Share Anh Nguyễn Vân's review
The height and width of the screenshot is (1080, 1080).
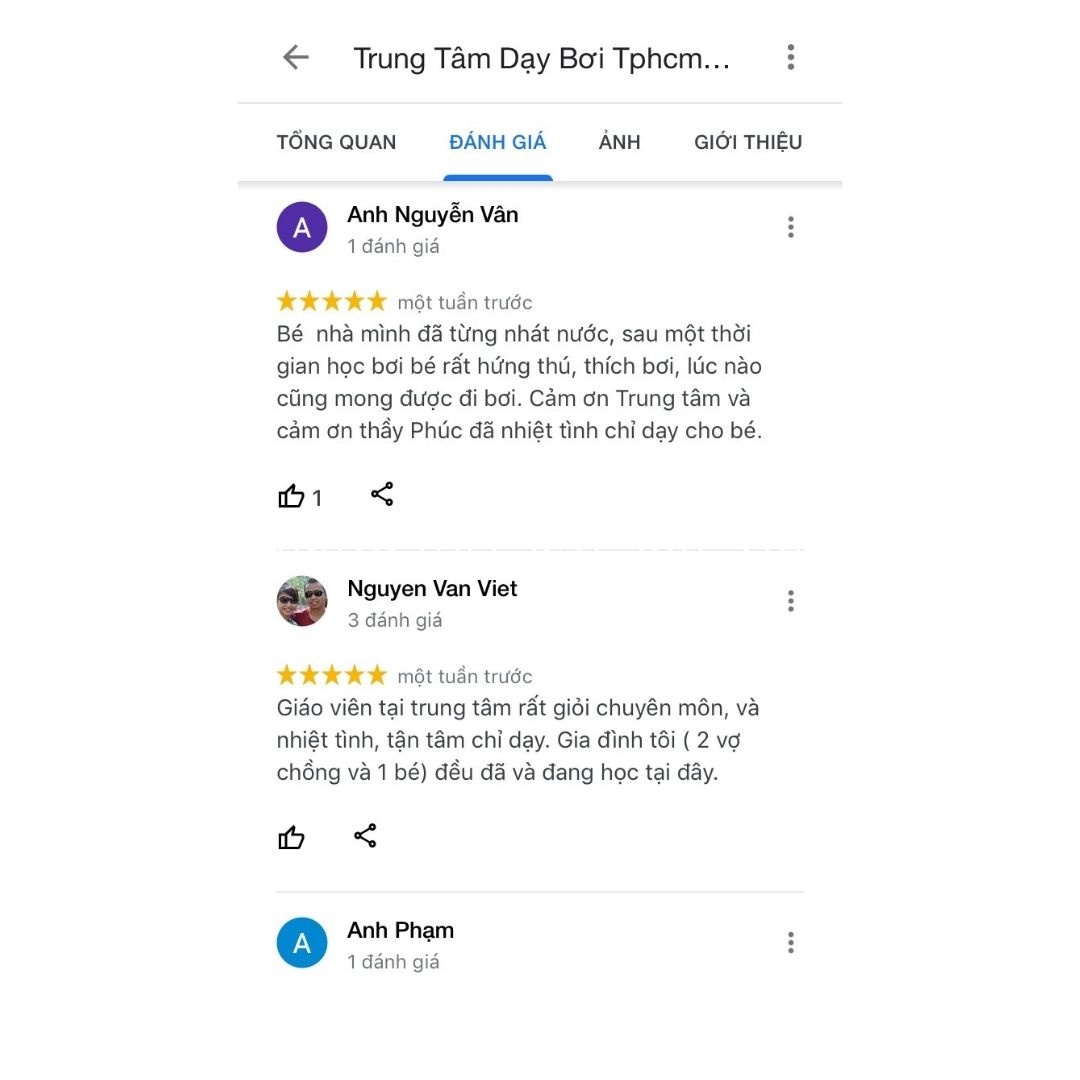click(382, 494)
